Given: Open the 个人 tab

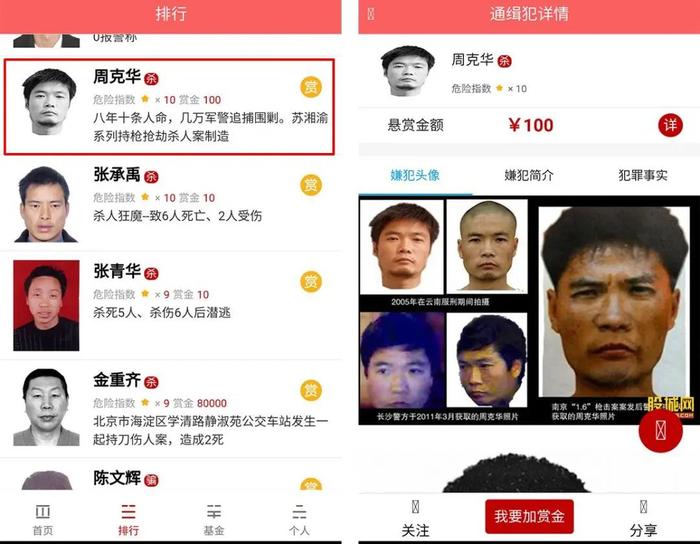Looking at the screenshot, I should [x=299, y=520].
